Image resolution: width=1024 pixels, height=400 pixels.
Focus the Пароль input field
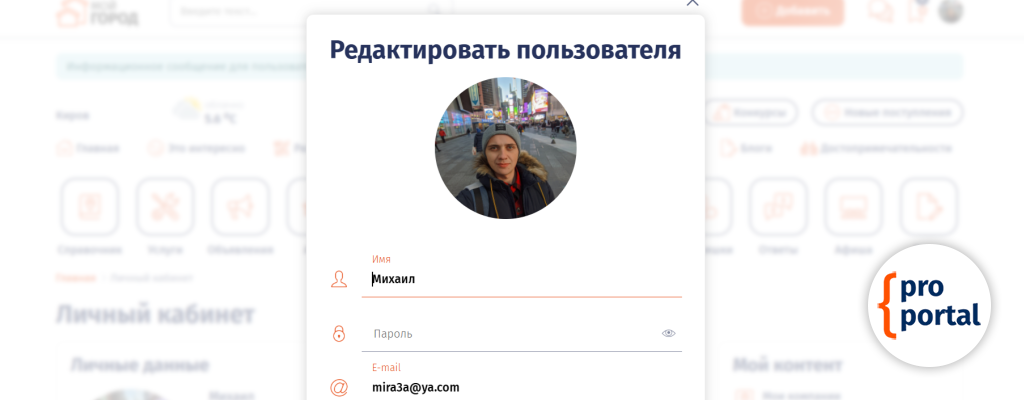pyautogui.click(x=510, y=334)
